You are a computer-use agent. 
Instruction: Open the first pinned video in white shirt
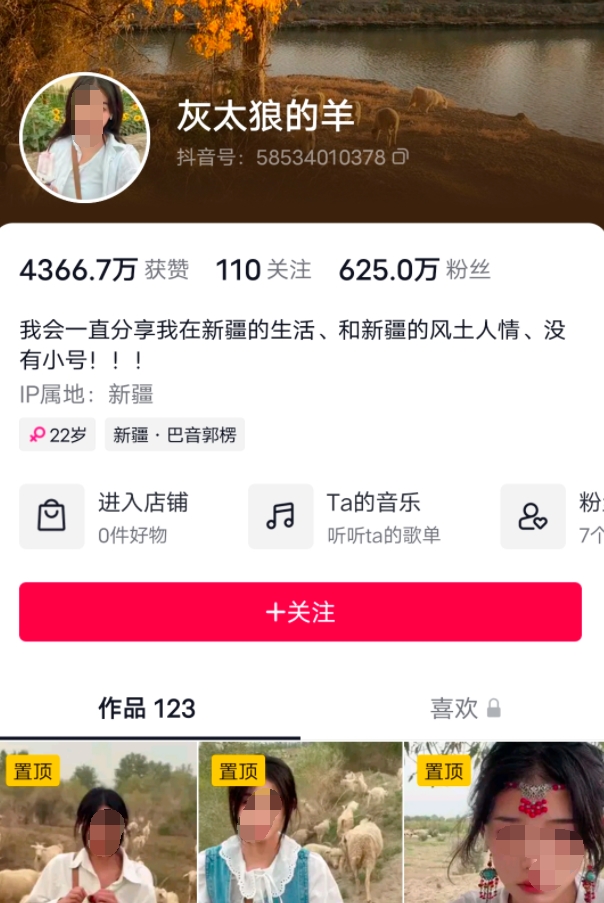pyautogui.click(x=98, y=825)
